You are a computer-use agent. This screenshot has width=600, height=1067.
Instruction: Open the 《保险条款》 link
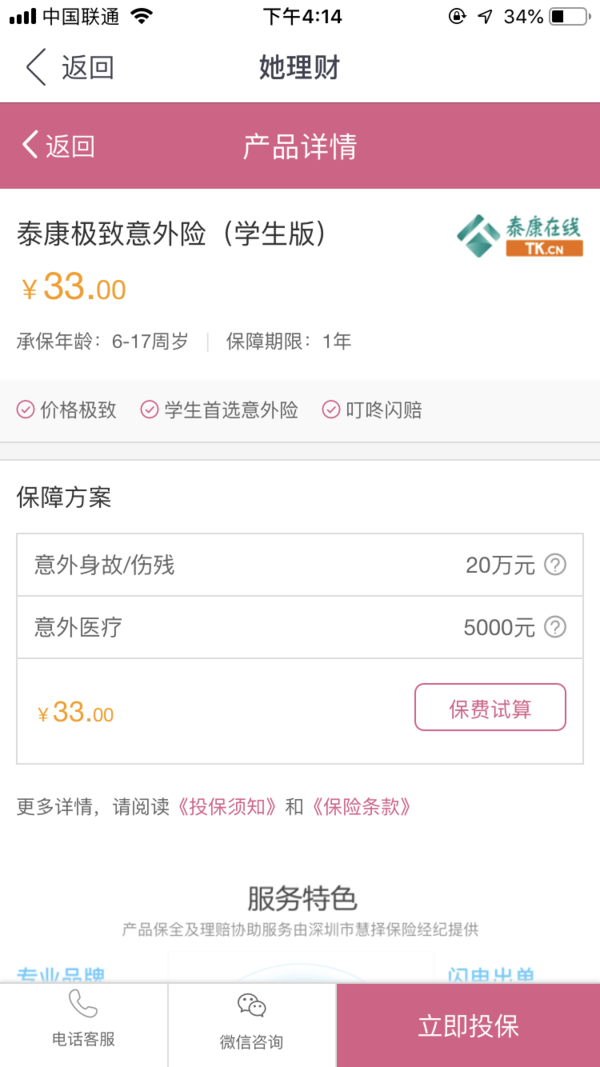(x=361, y=807)
